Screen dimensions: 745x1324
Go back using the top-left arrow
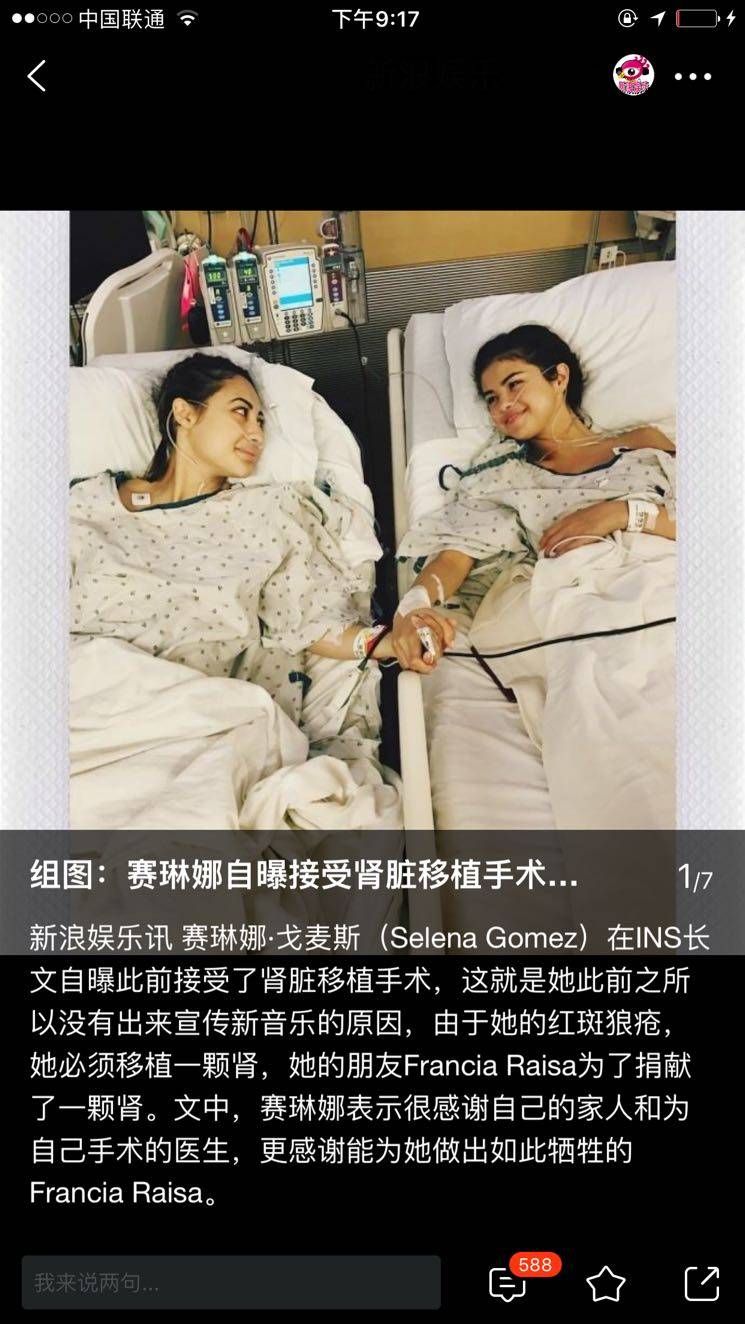pyautogui.click(x=37, y=76)
